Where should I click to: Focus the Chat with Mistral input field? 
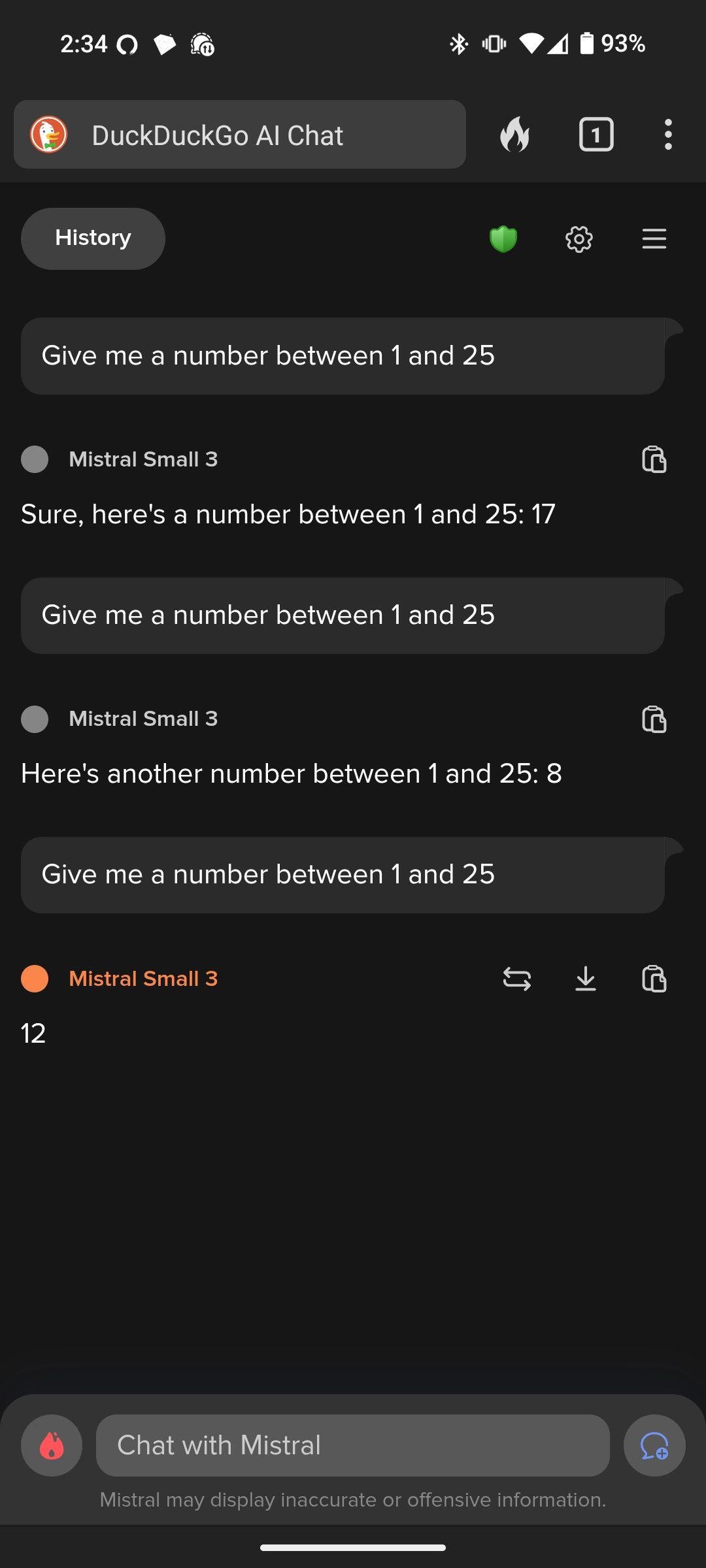point(353,1445)
